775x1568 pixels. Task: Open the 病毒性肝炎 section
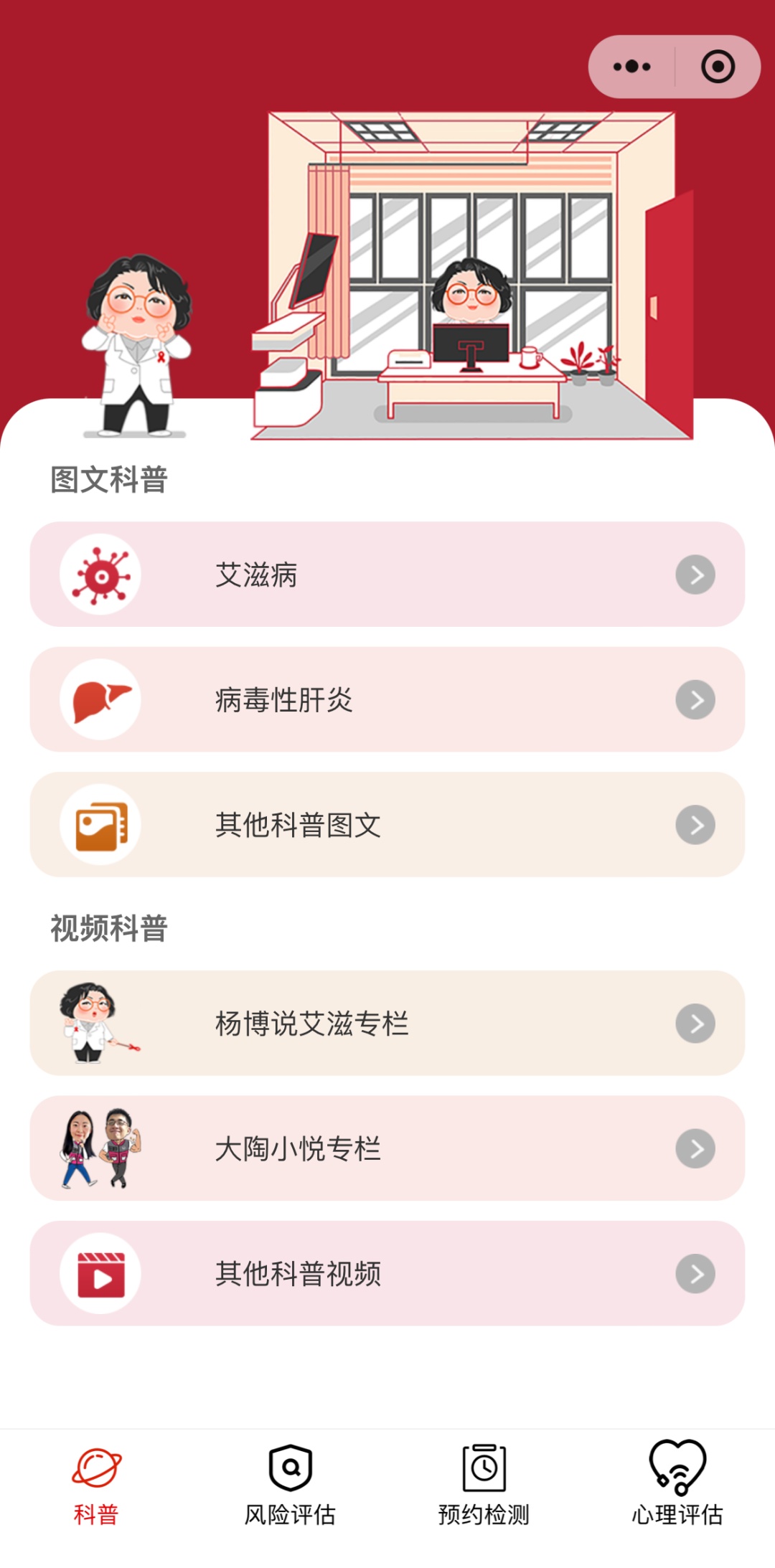pyautogui.click(x=387, y=699)
